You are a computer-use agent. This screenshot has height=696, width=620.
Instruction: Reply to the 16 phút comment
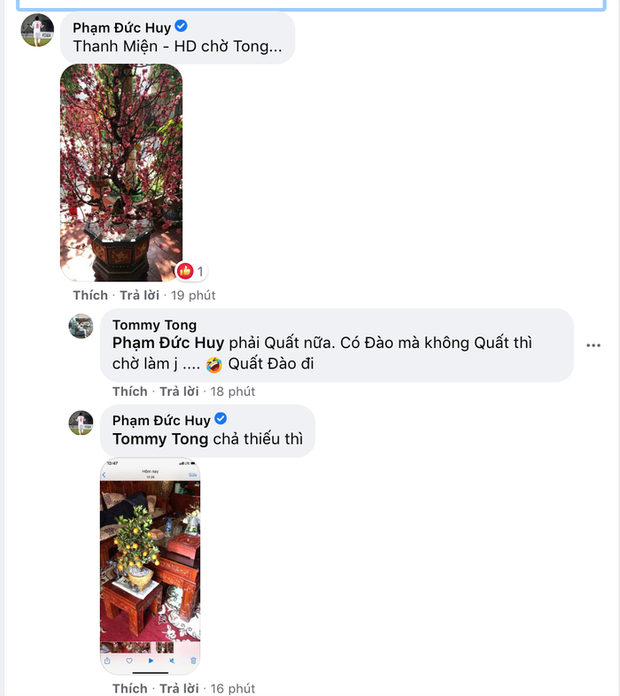pyautogui.click(x=180, y=688)
